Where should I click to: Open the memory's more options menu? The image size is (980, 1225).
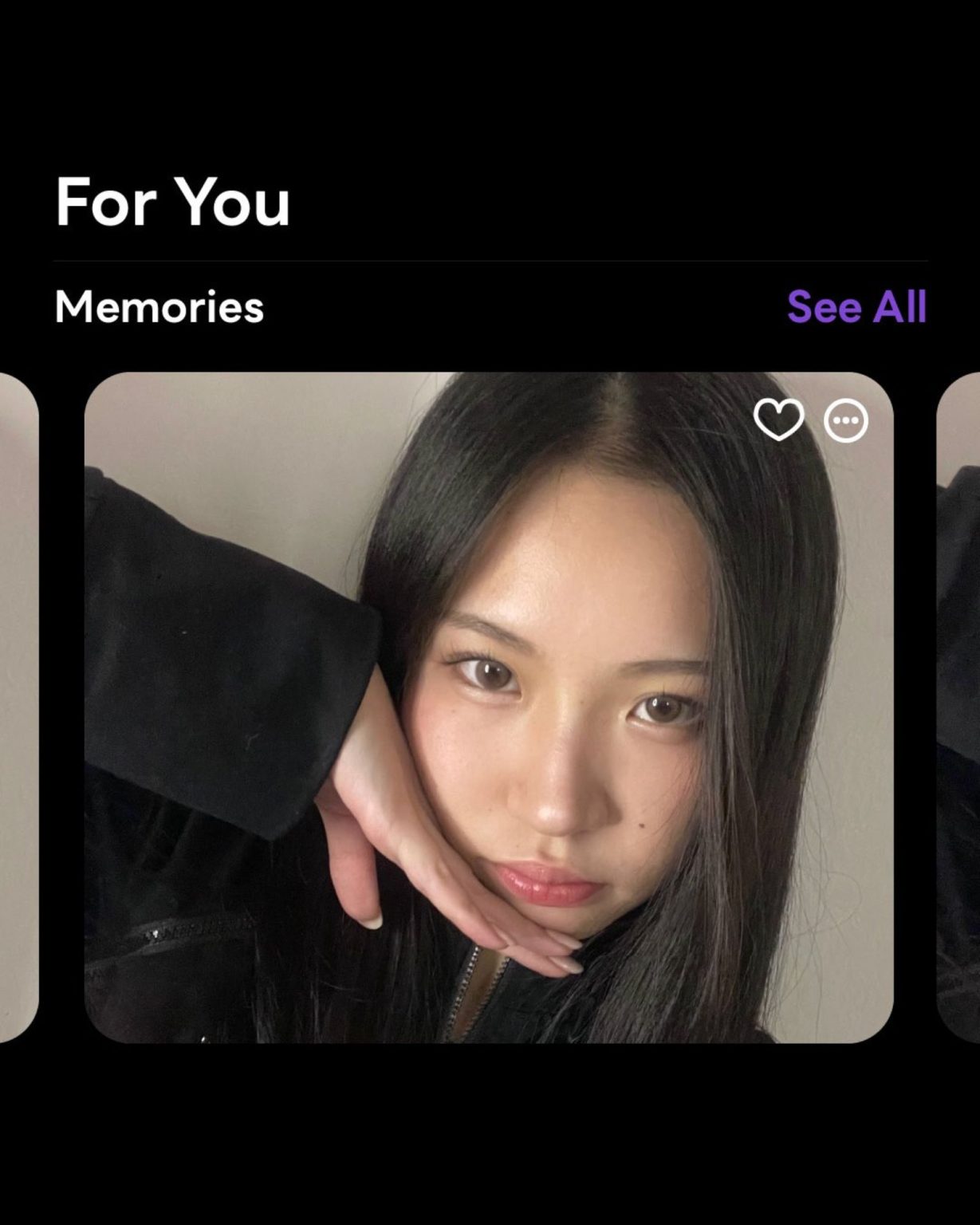click(845, 419)
